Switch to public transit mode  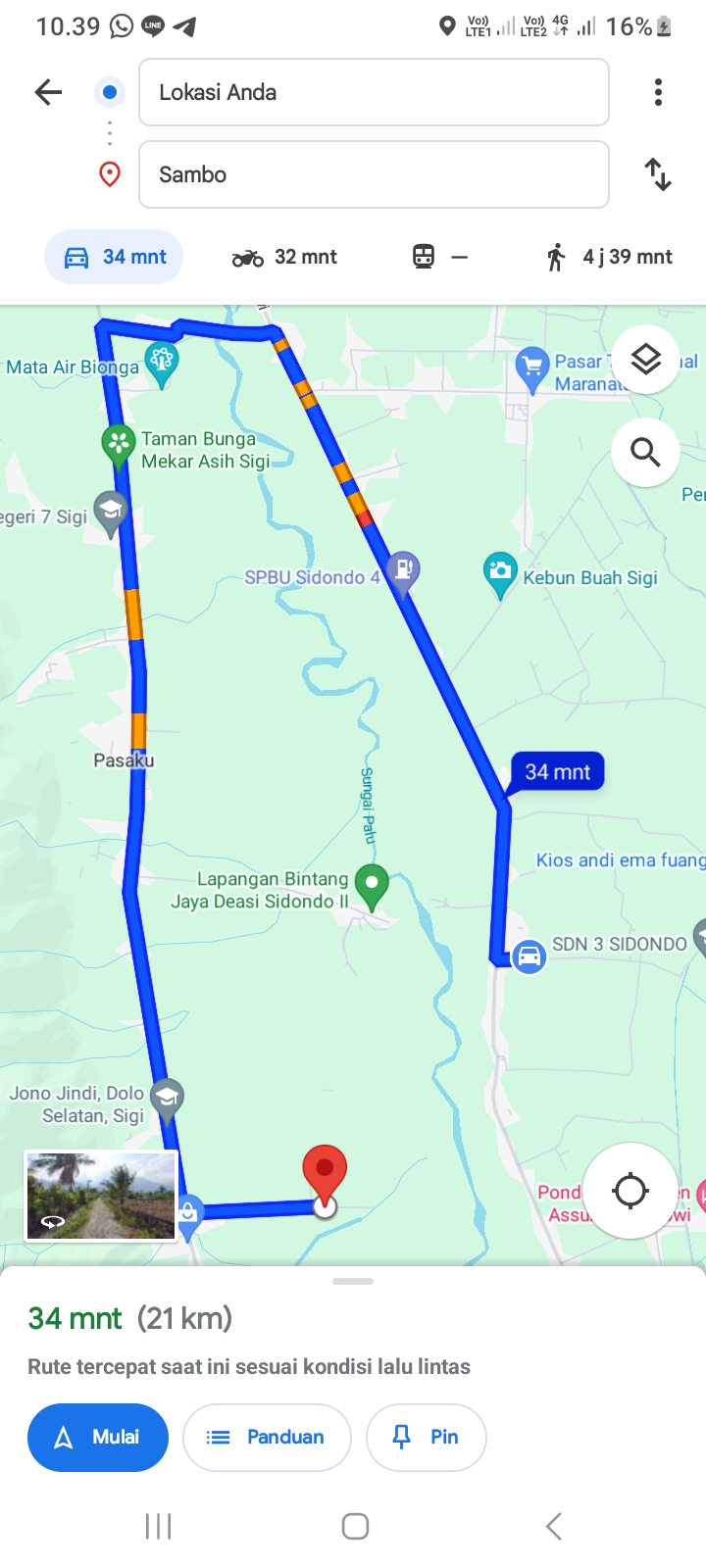tap(439, 257)
